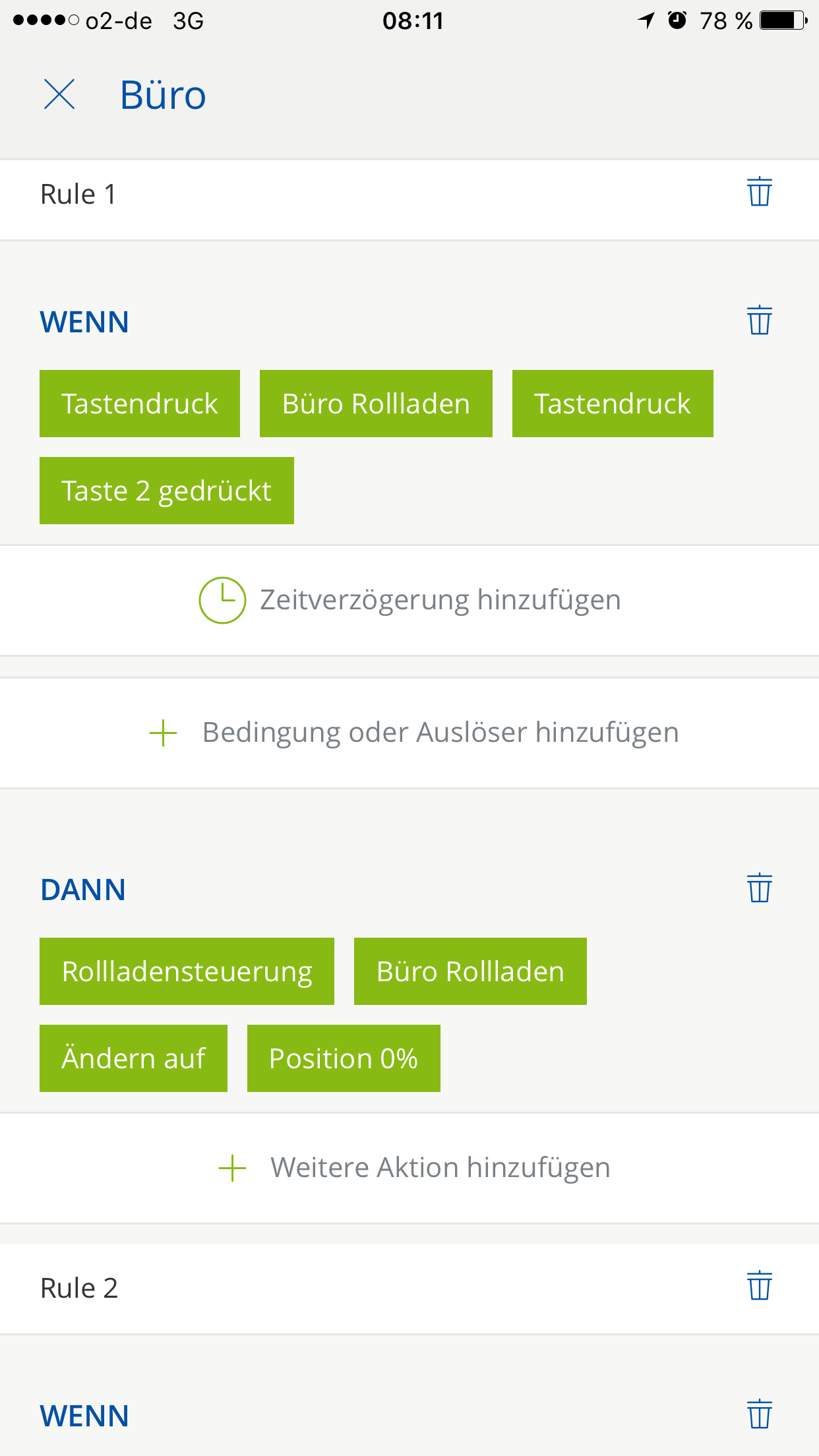Edit the Rule 1 name field

(x=330, y=195)
